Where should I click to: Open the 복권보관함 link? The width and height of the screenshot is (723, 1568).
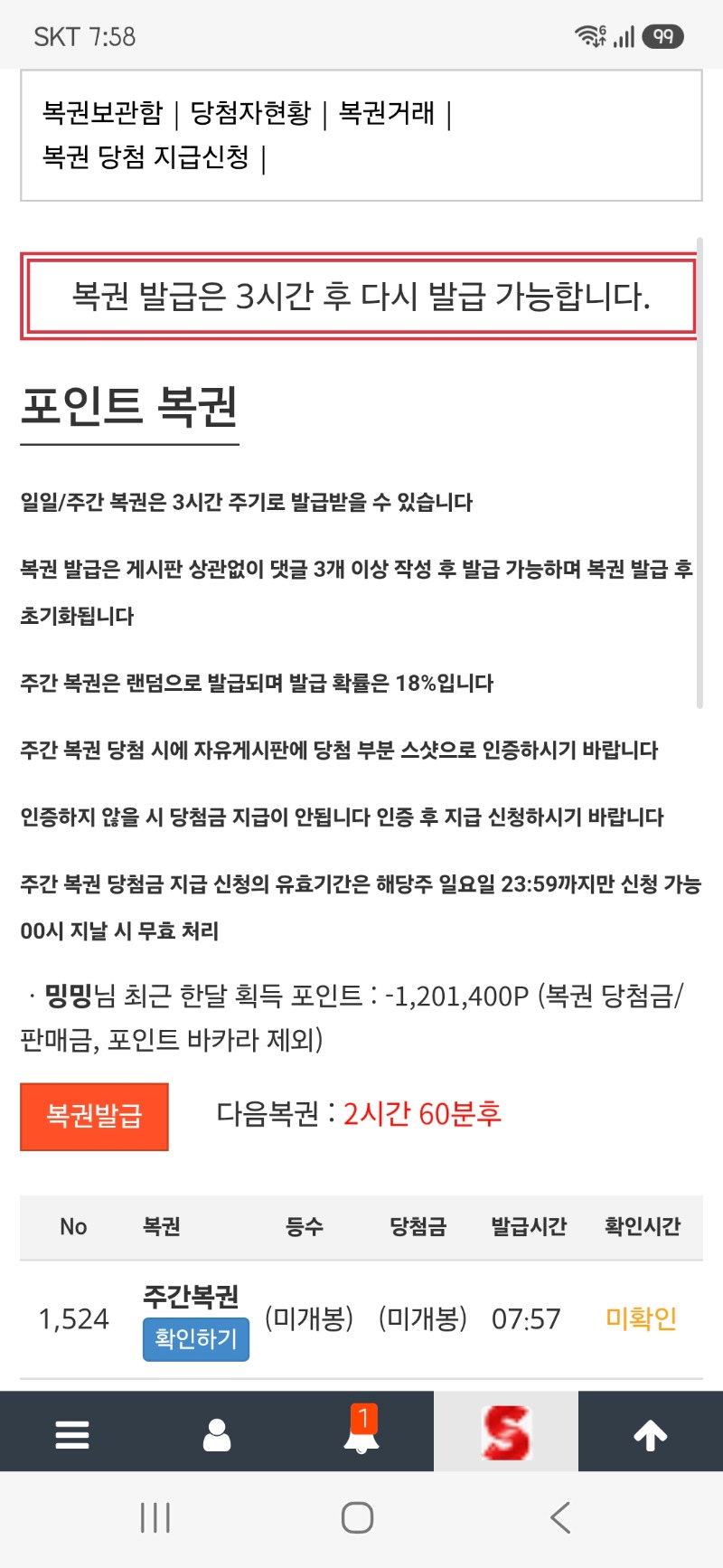tap(102, 113)
